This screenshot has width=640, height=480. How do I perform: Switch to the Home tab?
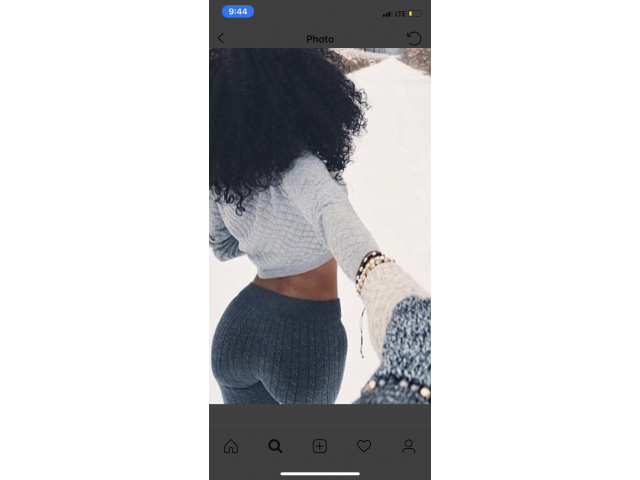tap(231, 446)
